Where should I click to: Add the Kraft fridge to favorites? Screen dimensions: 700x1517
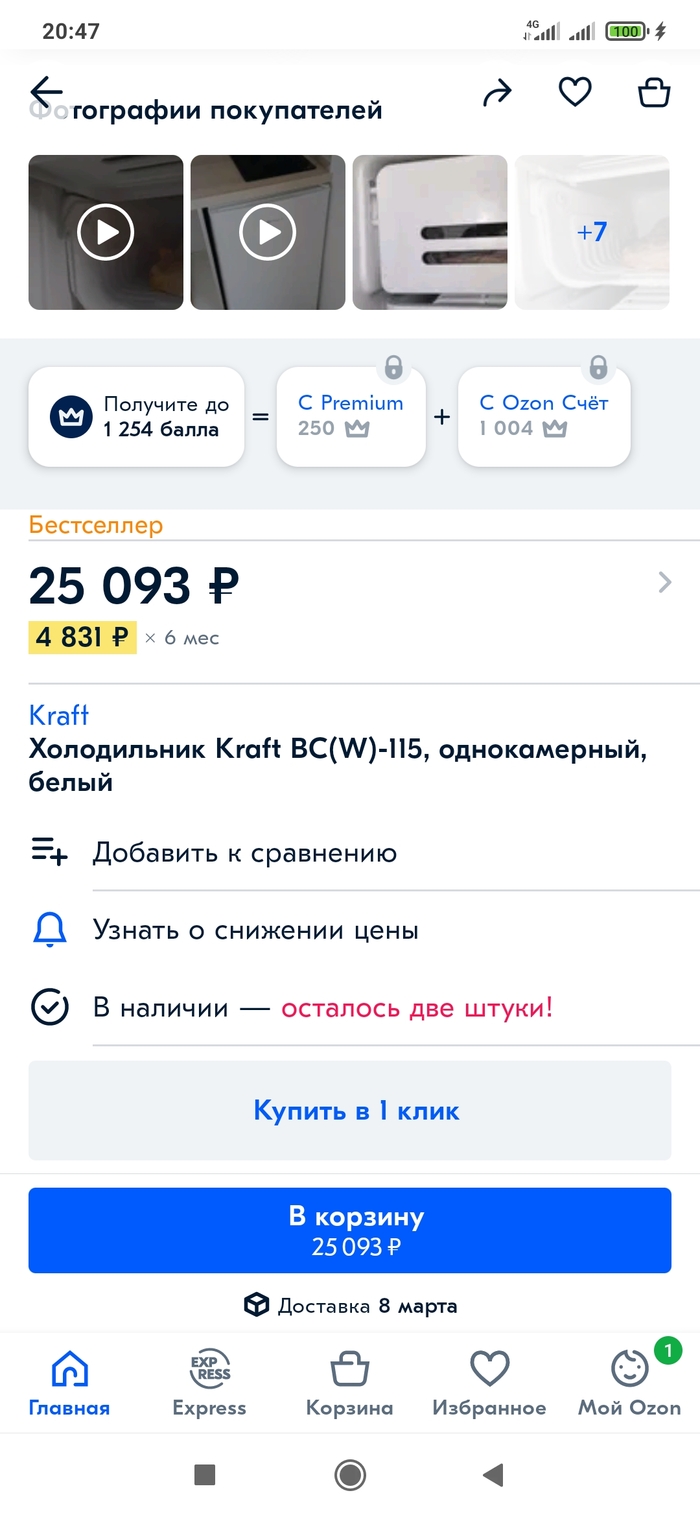coord(575,93)
